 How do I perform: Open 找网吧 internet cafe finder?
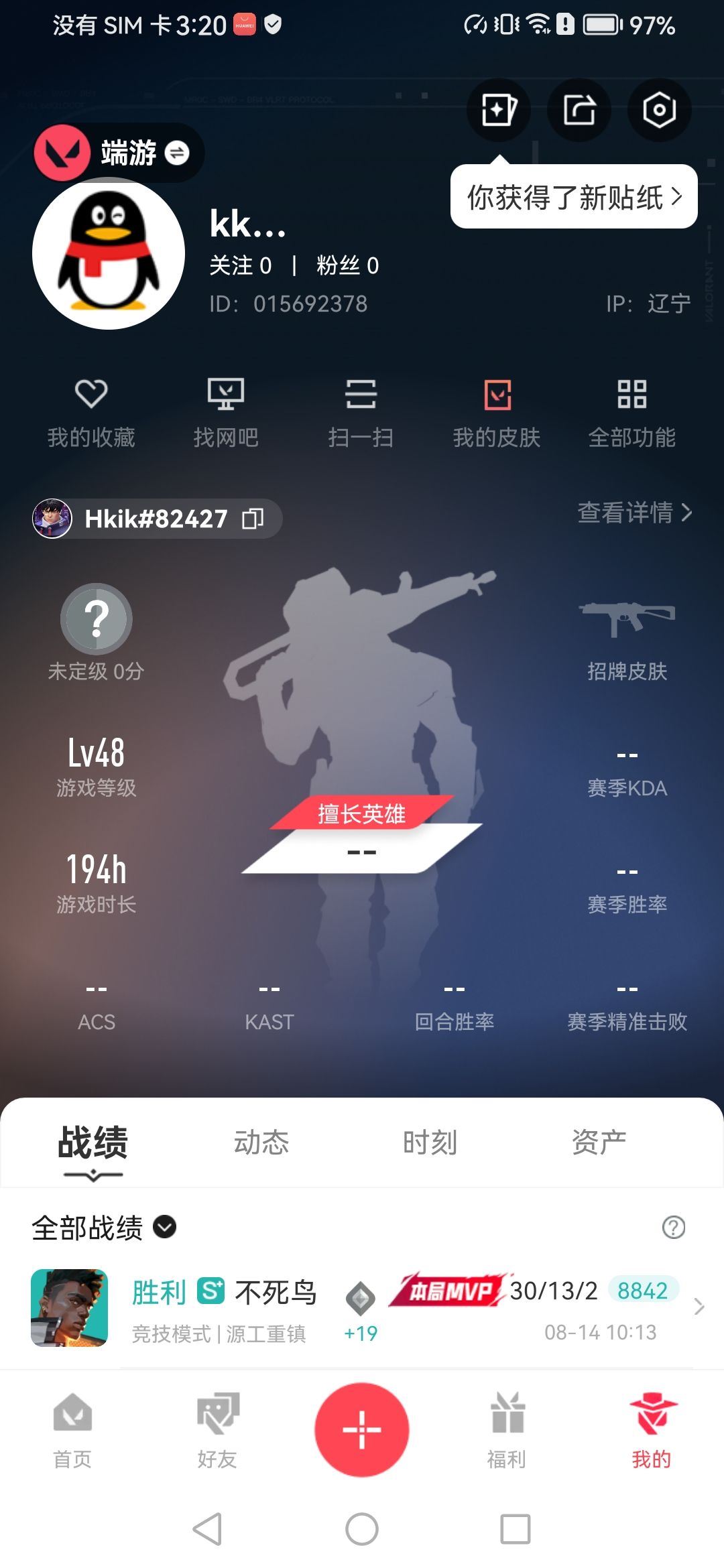tap(226, 412)
